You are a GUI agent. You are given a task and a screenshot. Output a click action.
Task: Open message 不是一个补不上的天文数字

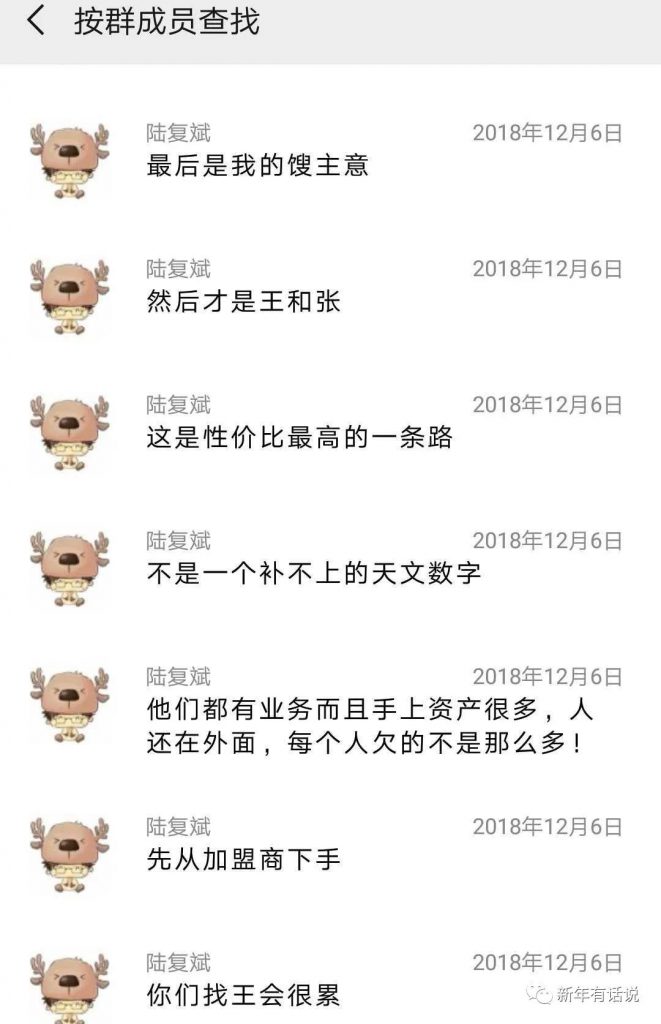click(x=314, y=573)
